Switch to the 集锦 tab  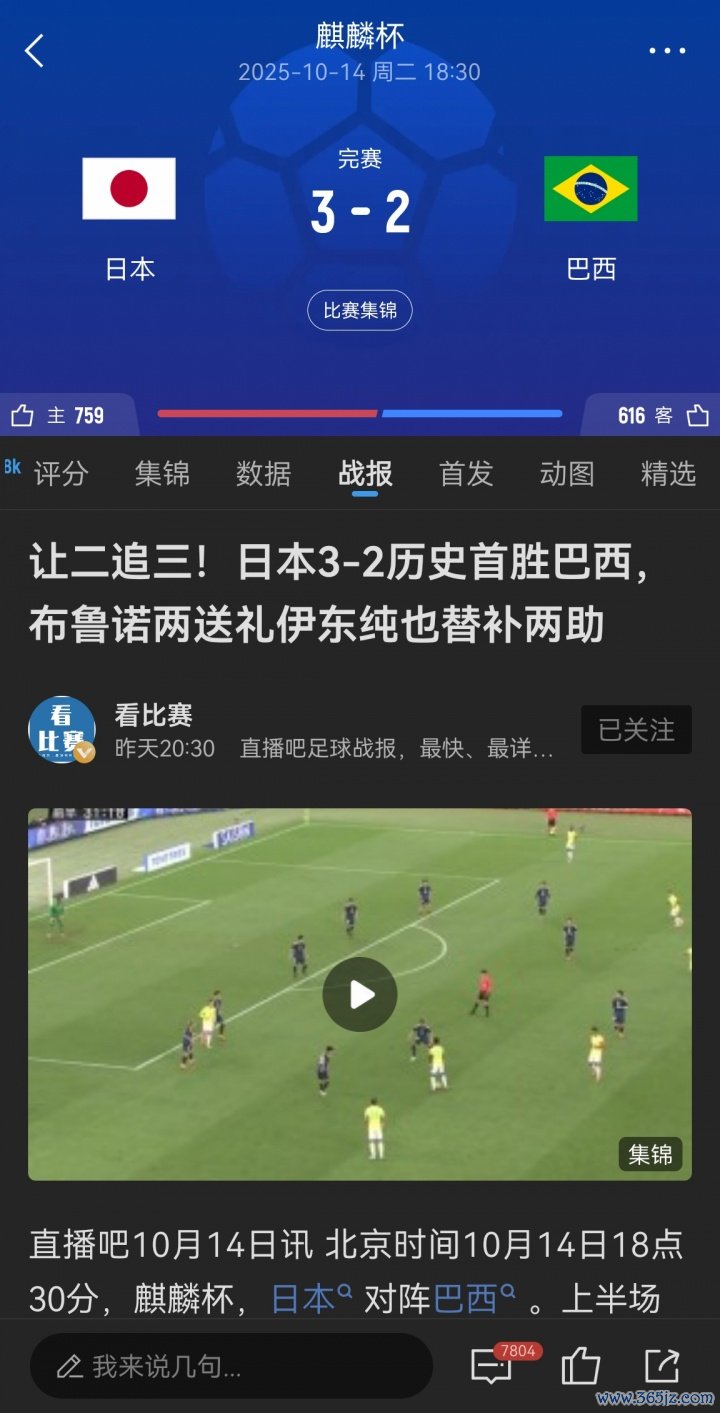[x=162, y=473]
